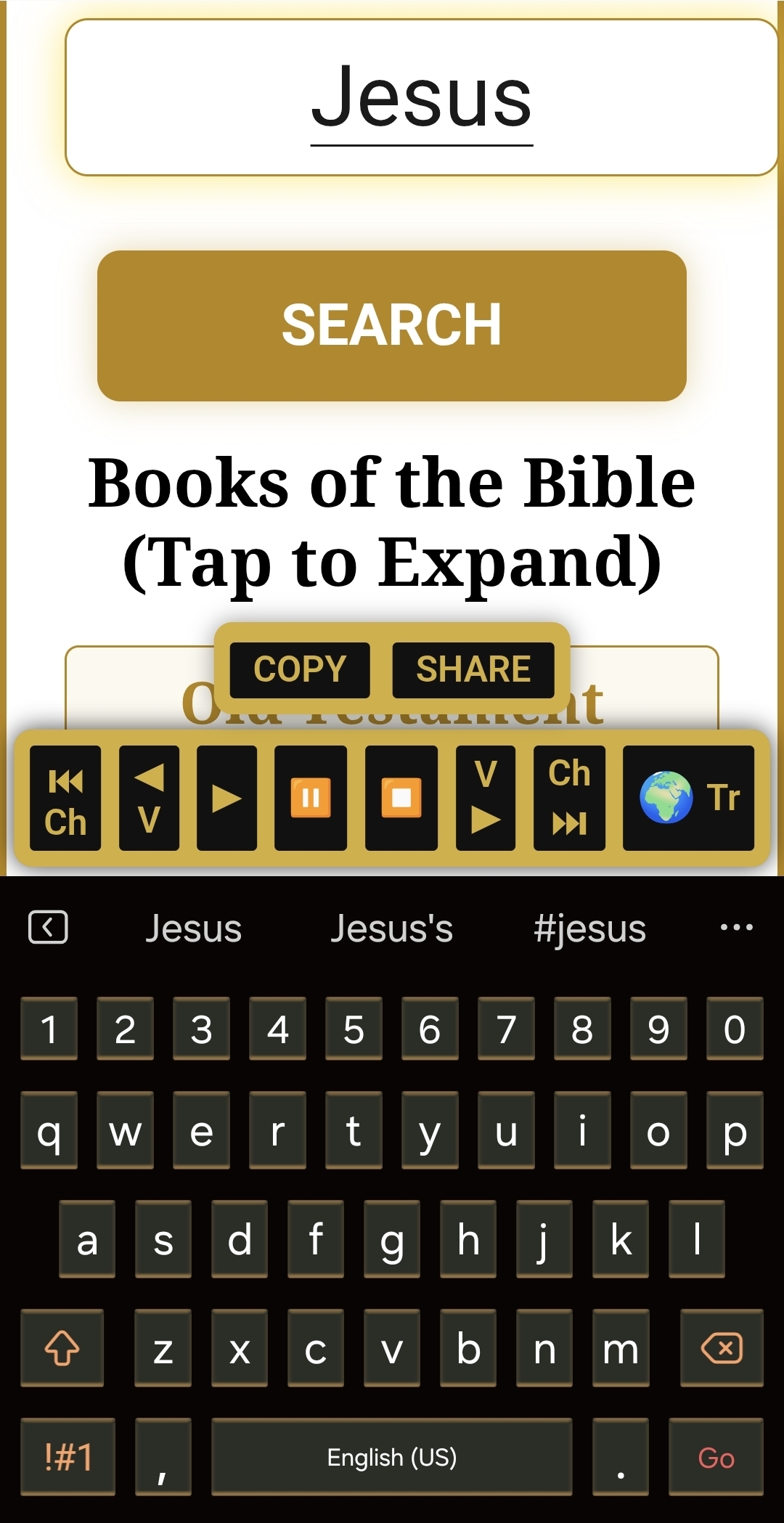Tap the search text field containing Jesus
The image size is (784, 1523).
[x=421, y=97]
